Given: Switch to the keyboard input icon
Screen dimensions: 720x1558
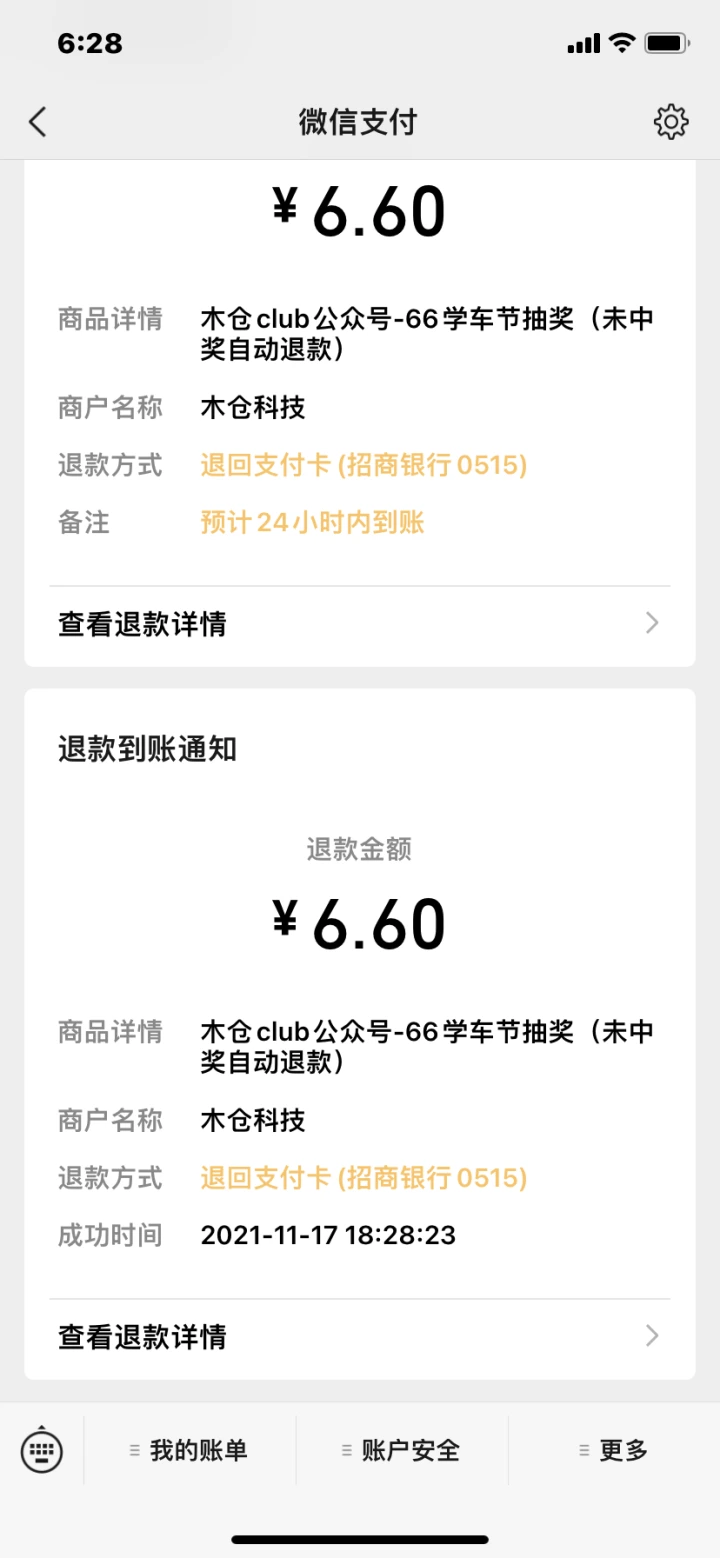Looking at the screenshot, I should (42, 1450).
